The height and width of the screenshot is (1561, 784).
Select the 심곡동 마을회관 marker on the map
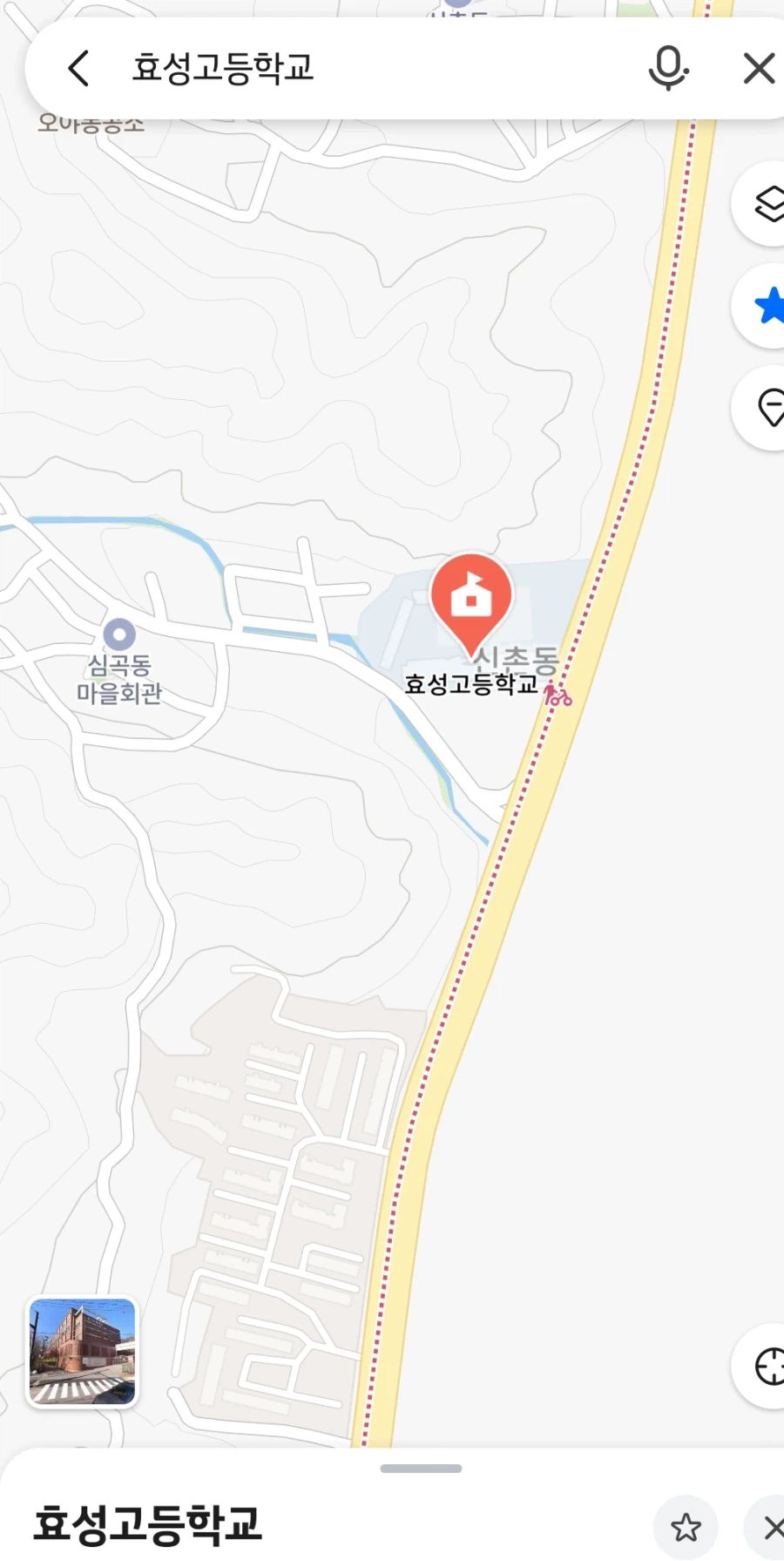pos(119,635)
